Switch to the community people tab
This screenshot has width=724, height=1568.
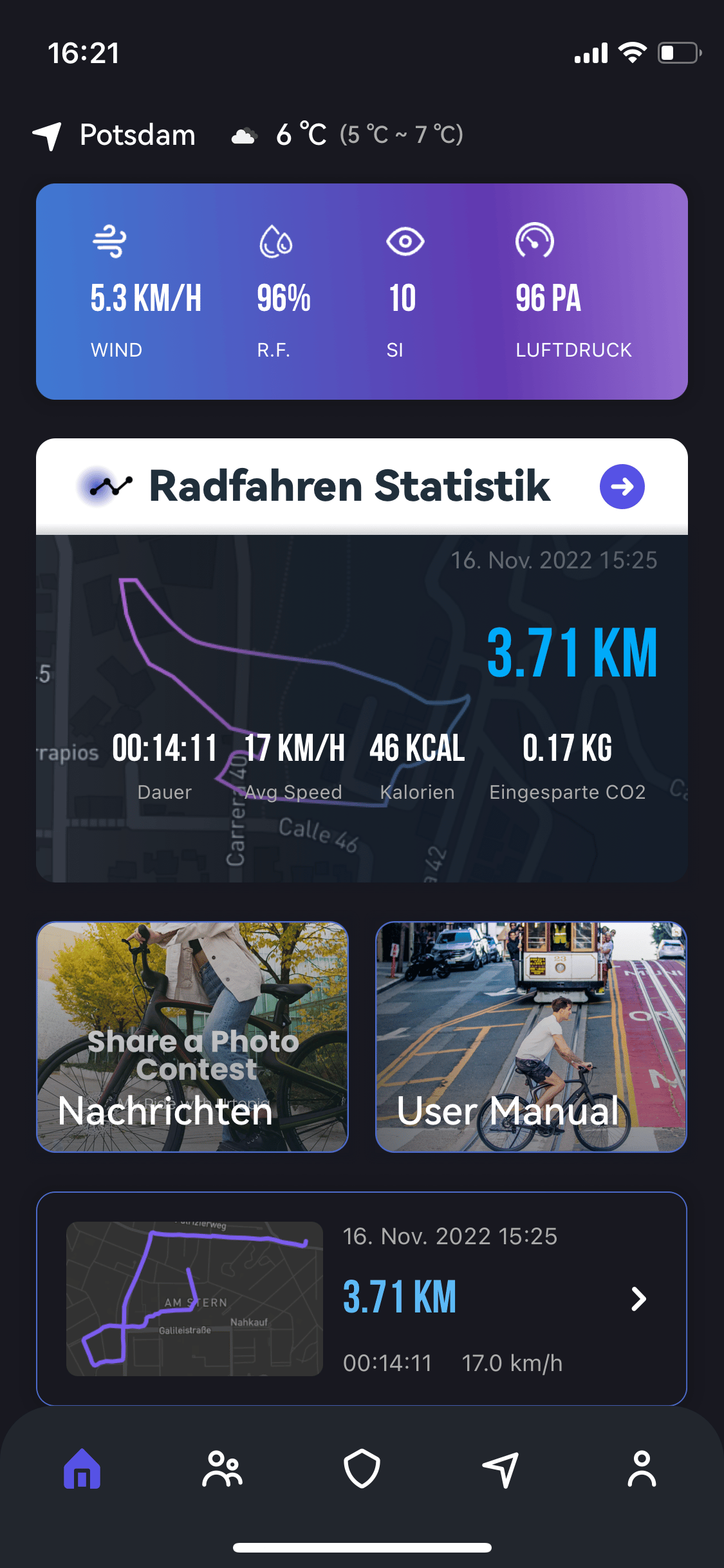[x=222, y=1469]
